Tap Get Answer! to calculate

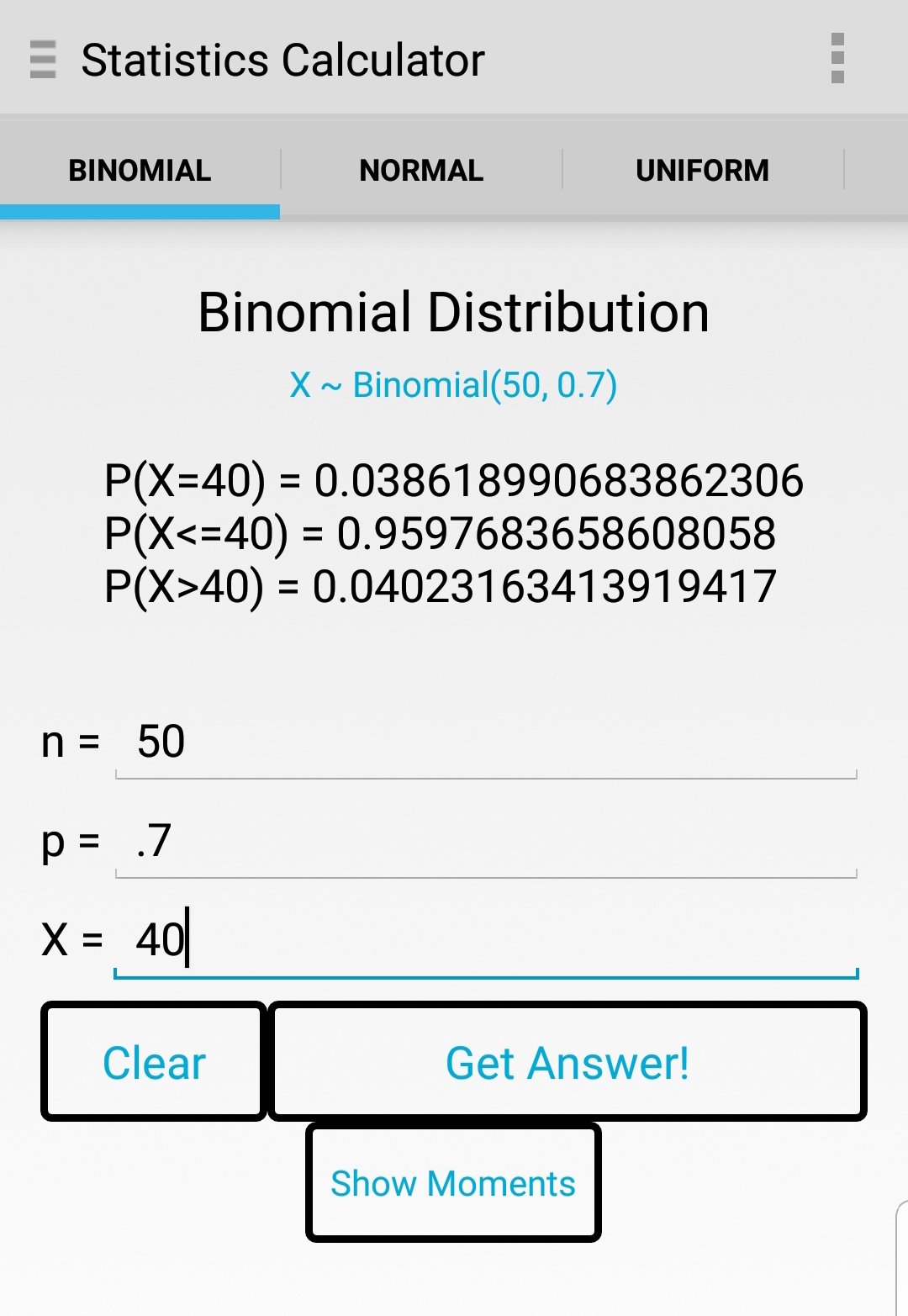click(x=567, y=1062)
